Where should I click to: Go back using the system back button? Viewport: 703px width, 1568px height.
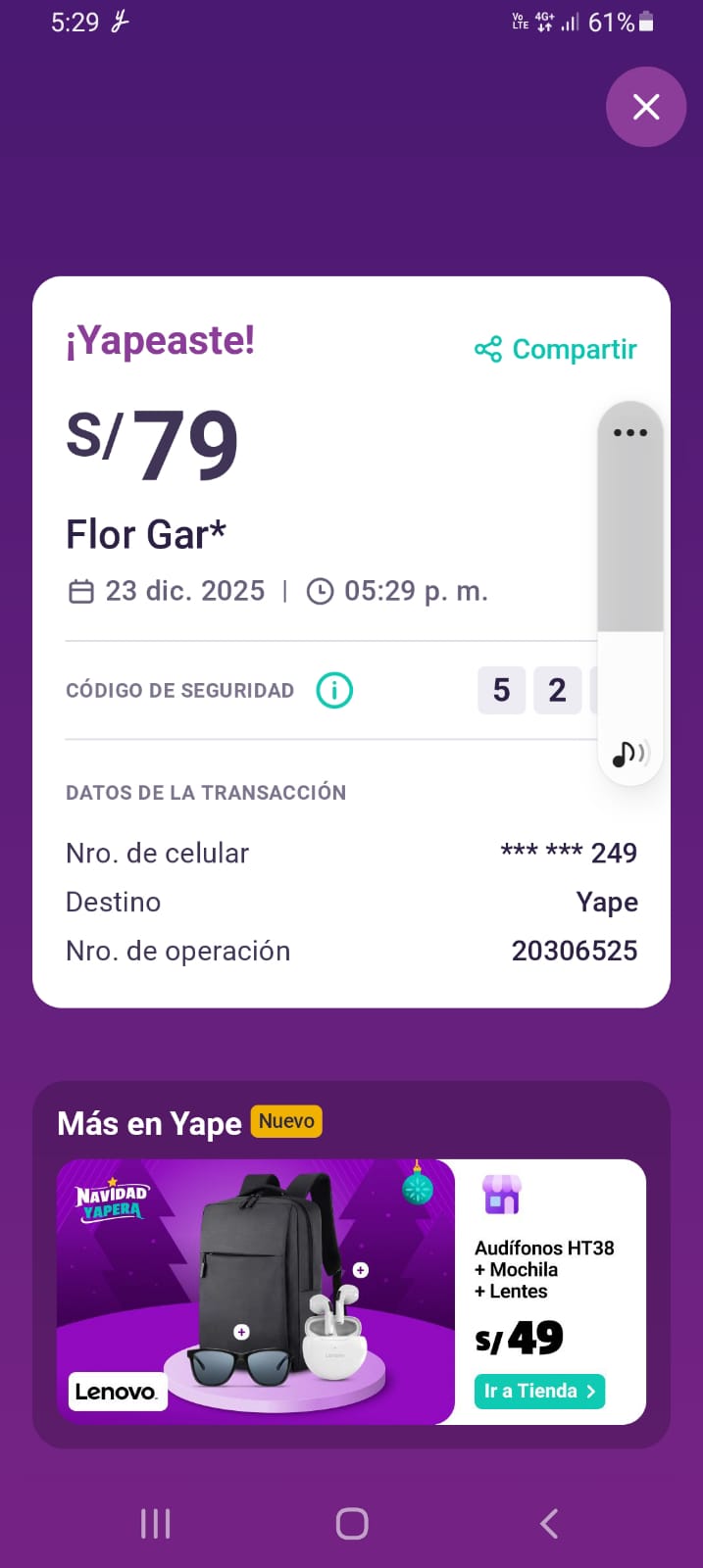click(x=549, y=1524)
